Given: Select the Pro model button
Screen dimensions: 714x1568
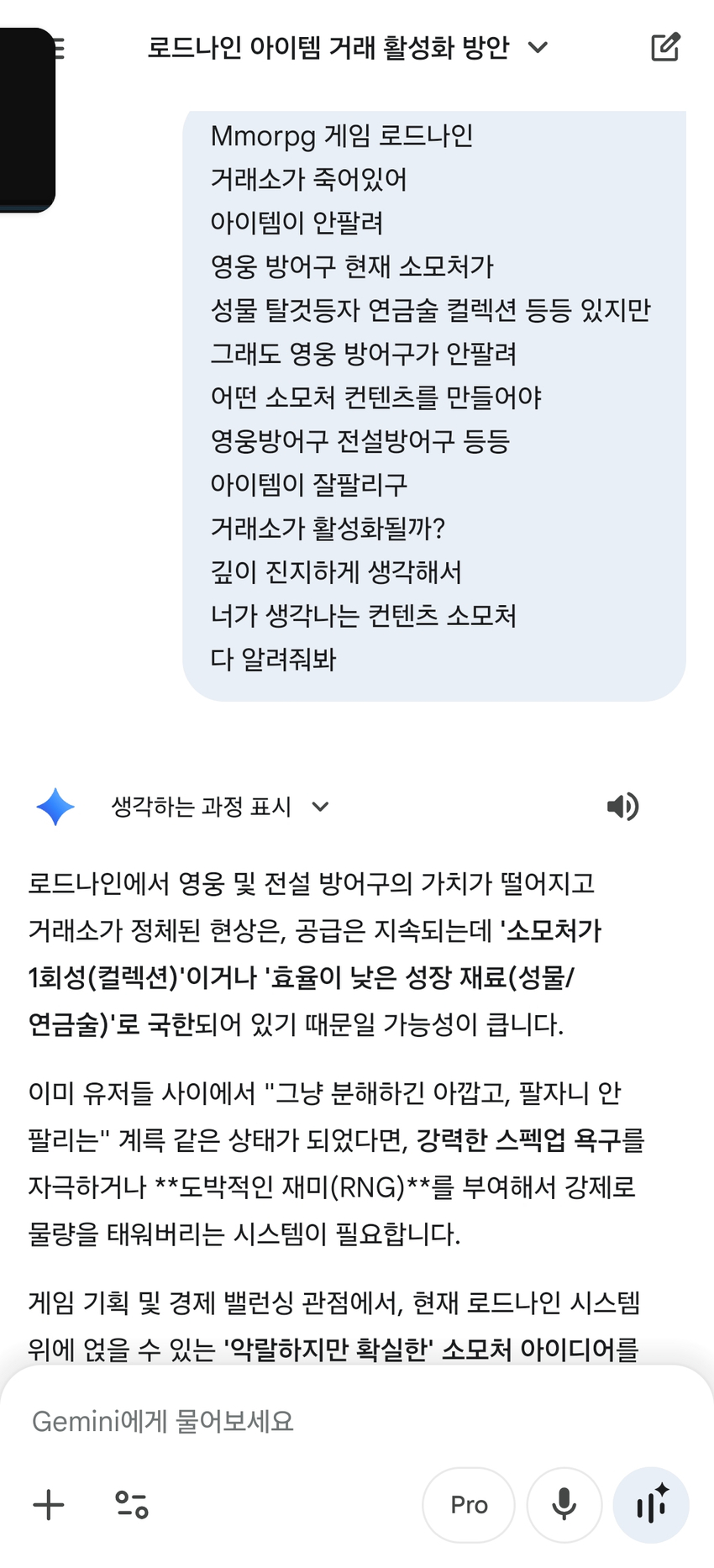Looking at the screenshot, I should [x=469, y=1504].
